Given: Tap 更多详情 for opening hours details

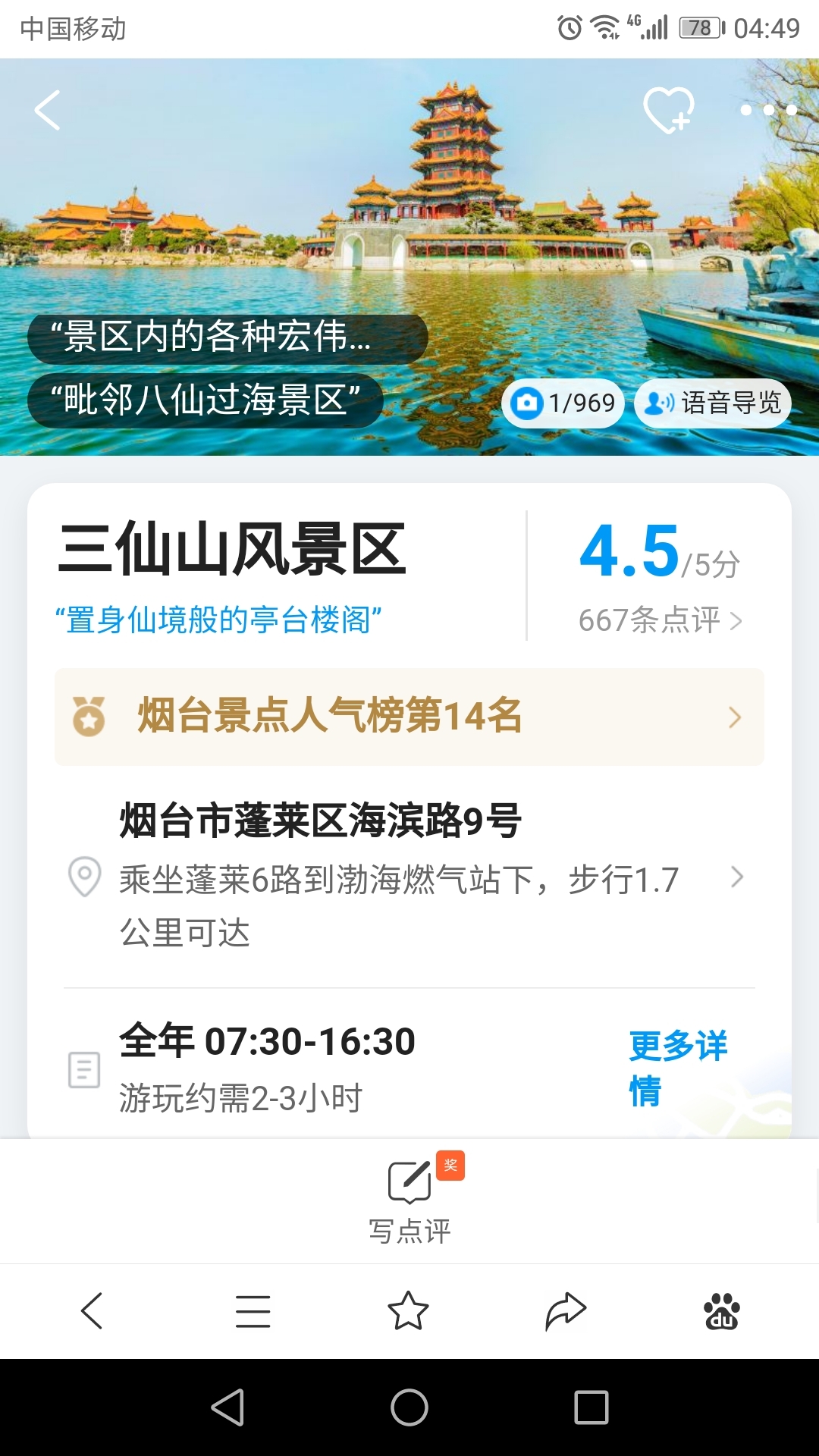Looking at the screenshot, I should [678, 1068].
